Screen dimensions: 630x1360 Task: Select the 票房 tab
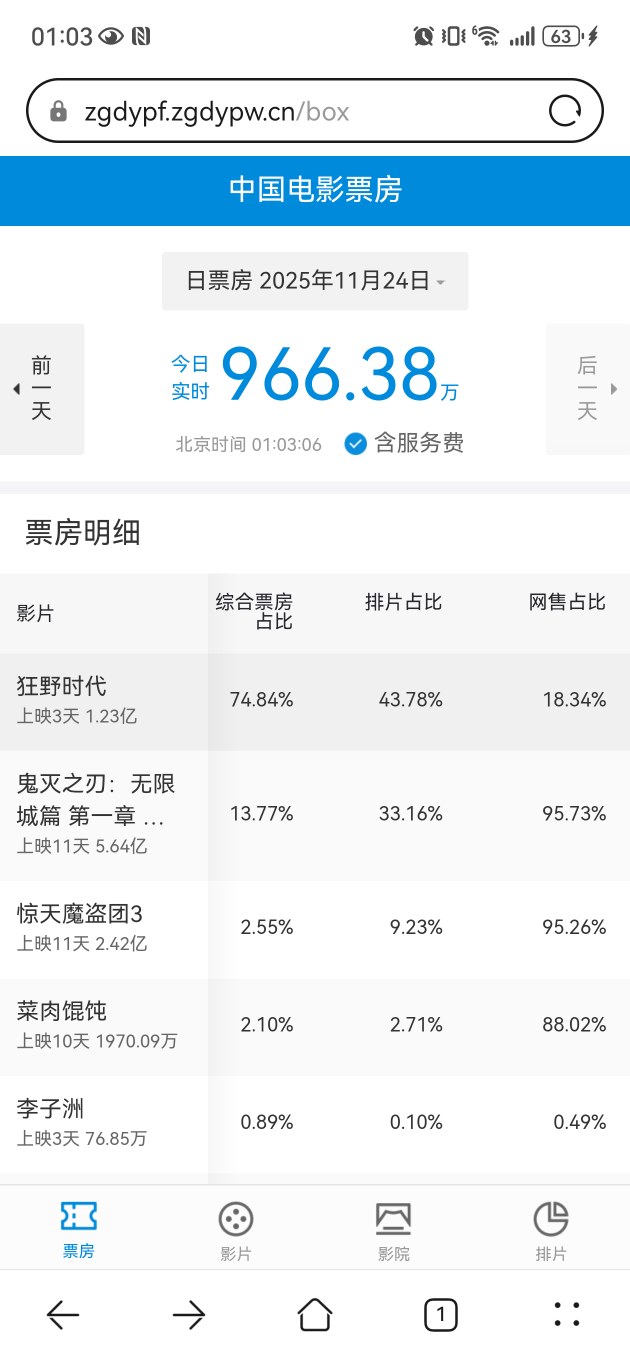(x=79, y=1231)
